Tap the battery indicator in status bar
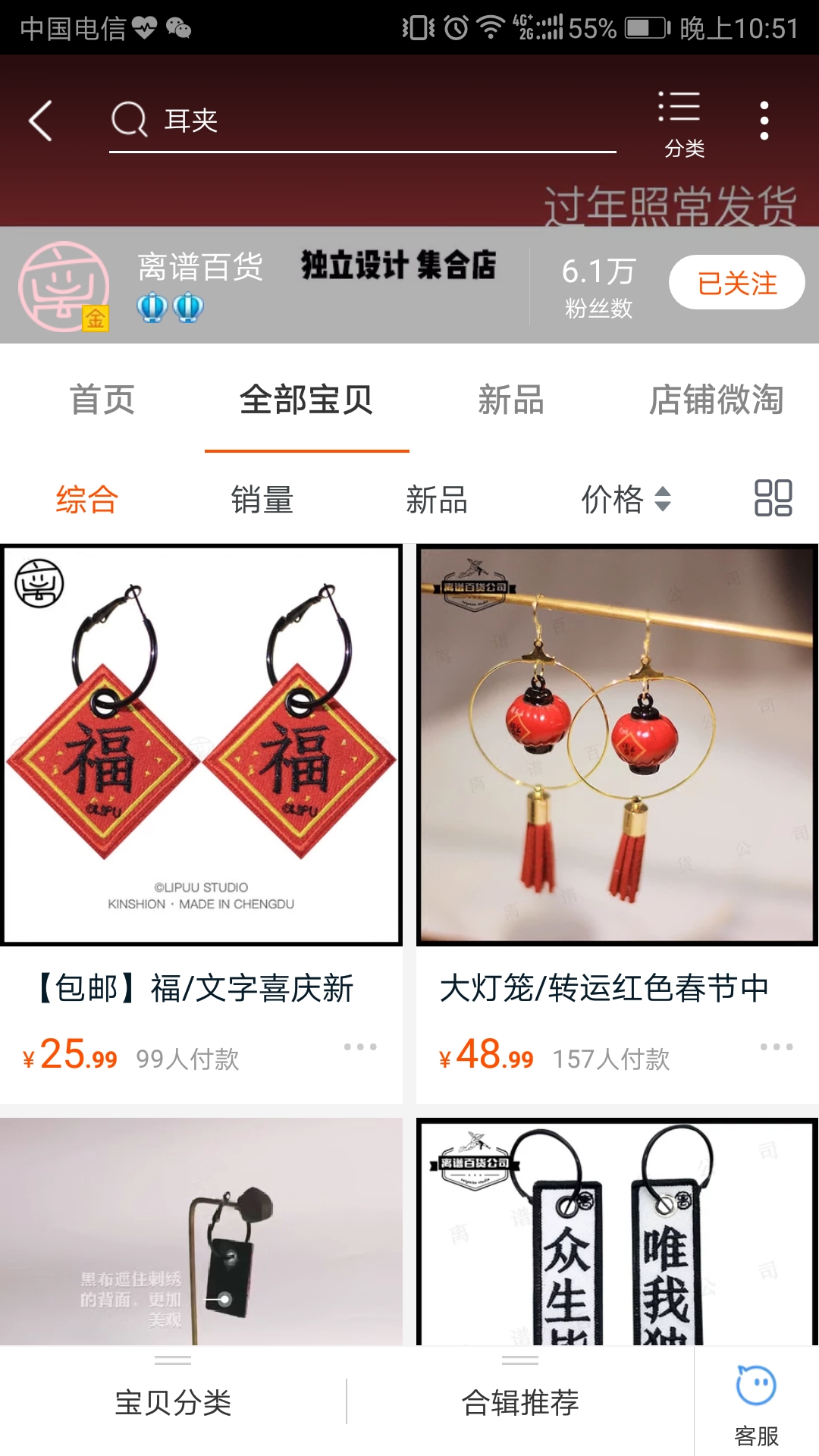This screenshot has height=1456, width=819. coord(643,24)
